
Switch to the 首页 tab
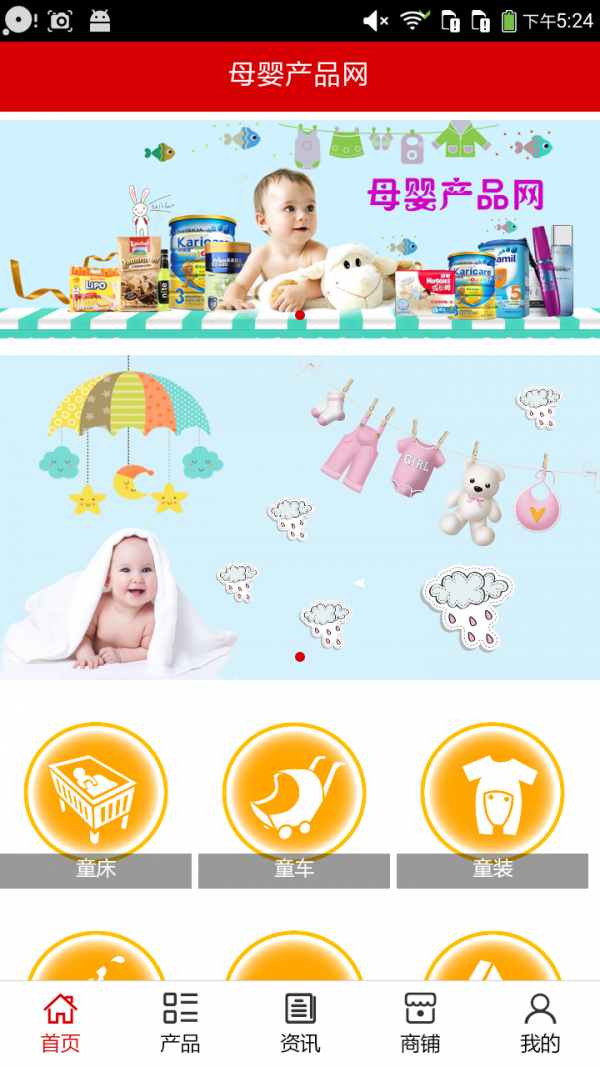(x=60, y=1023)
